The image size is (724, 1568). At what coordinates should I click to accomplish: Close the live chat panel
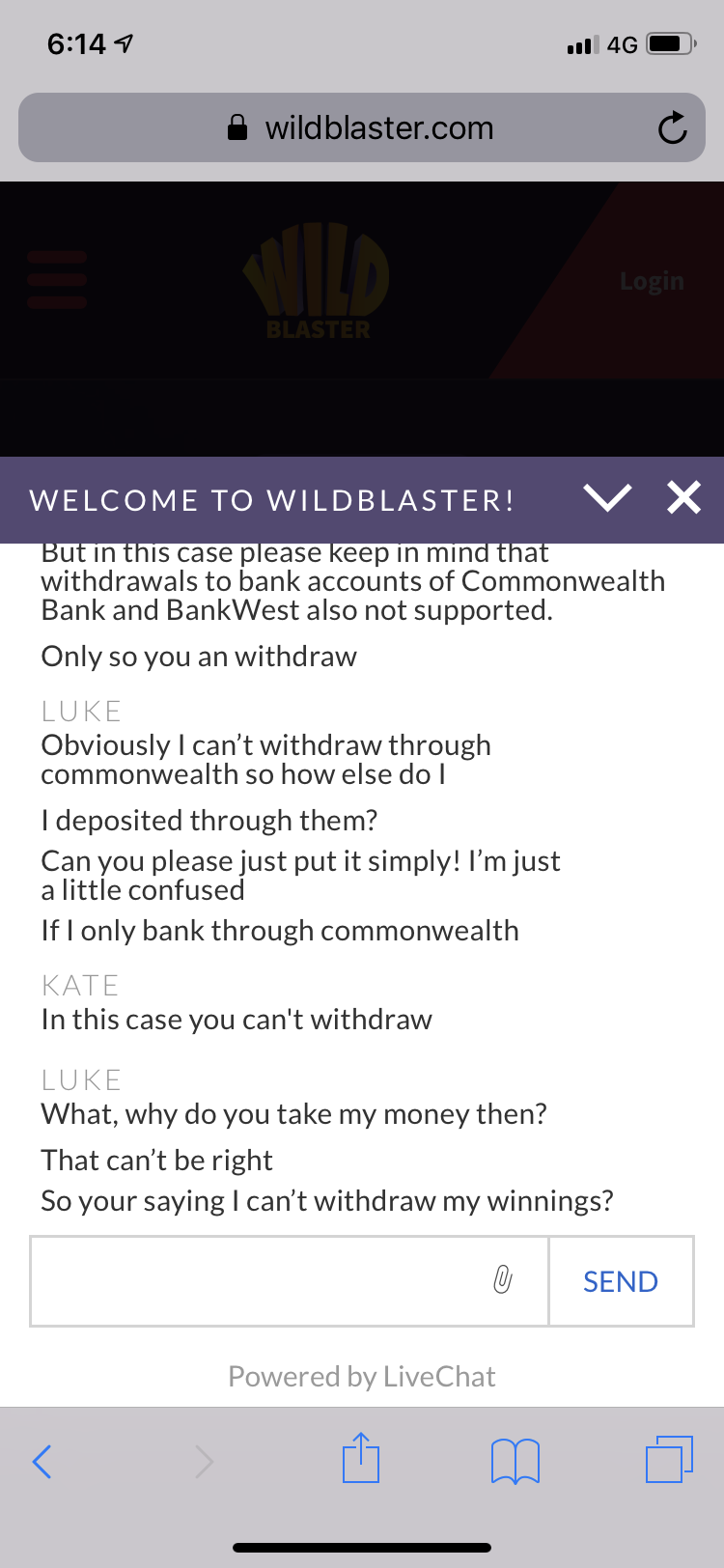click(x=683, y=498)
